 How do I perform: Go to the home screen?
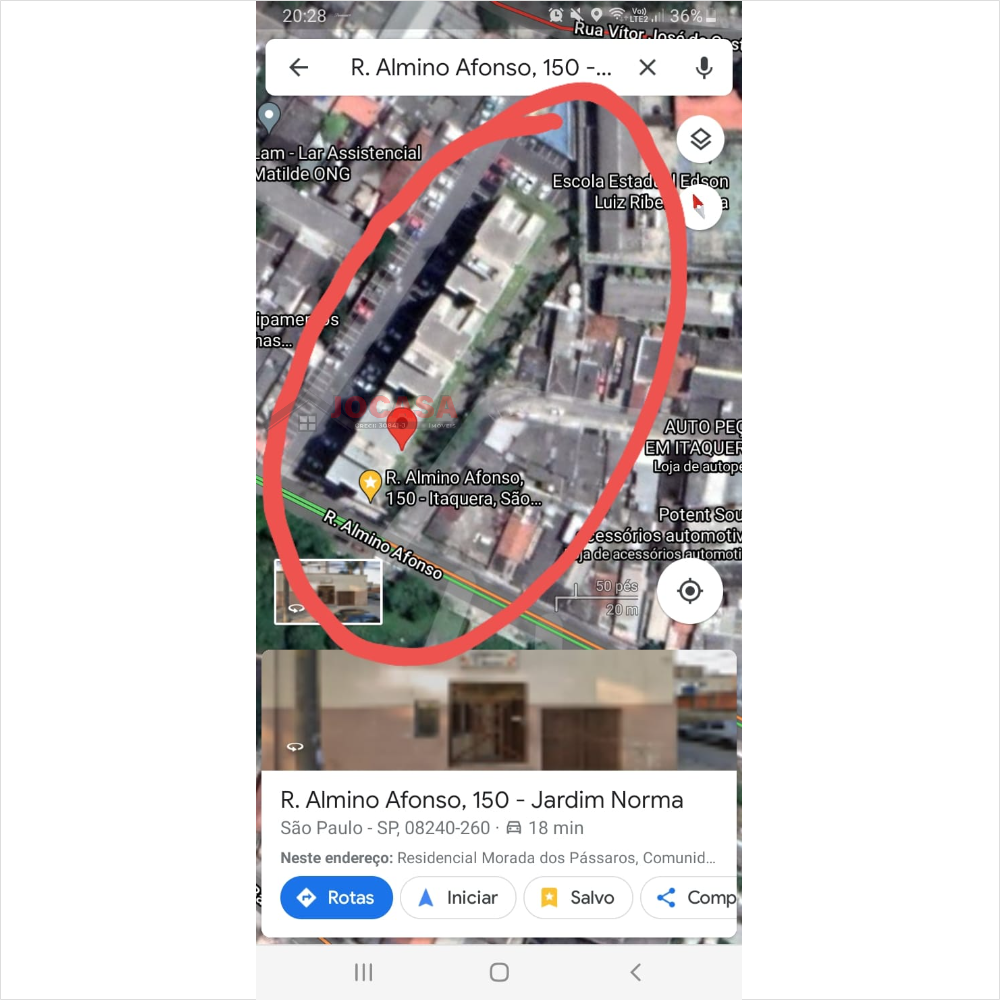point(499,972)
